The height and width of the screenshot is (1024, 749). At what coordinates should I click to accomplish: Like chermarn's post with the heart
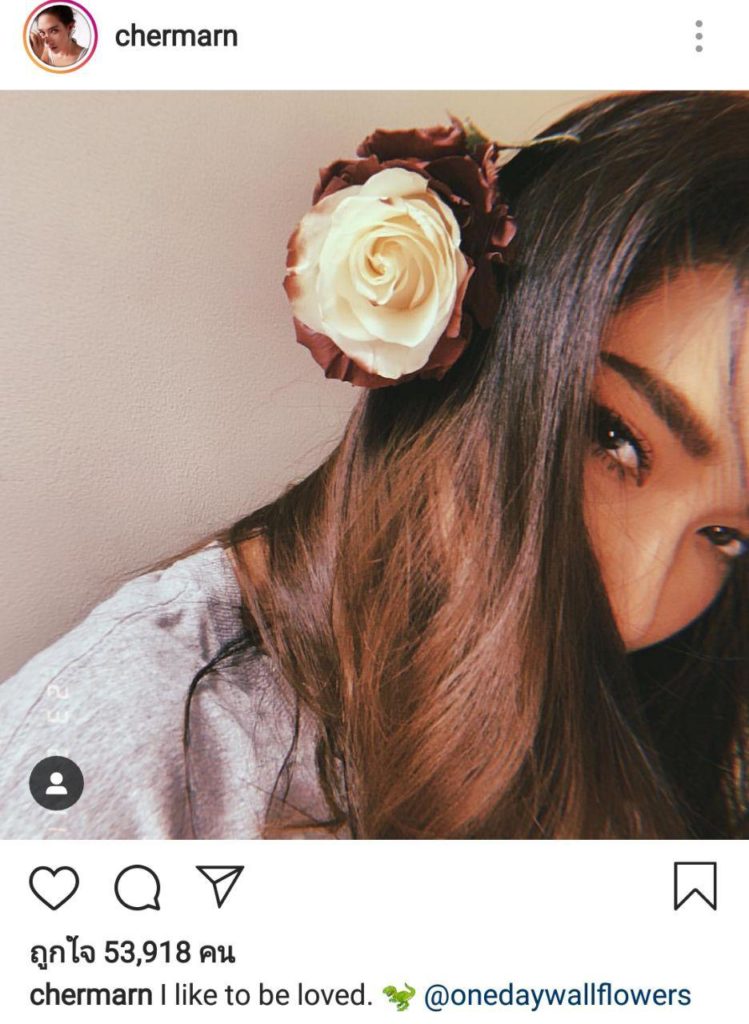[x=54, y=887]
